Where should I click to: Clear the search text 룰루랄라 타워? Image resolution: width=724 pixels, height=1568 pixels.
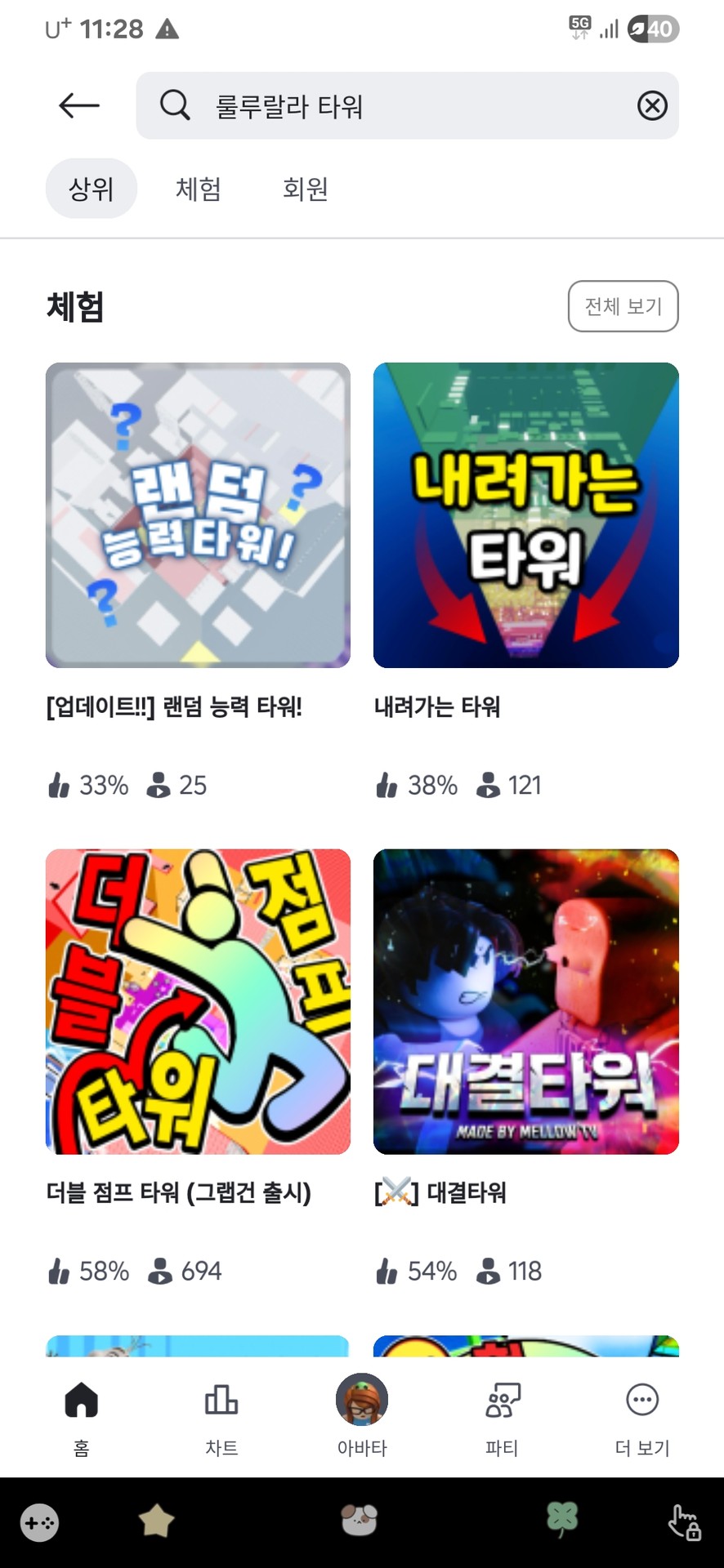coord(652,105)
